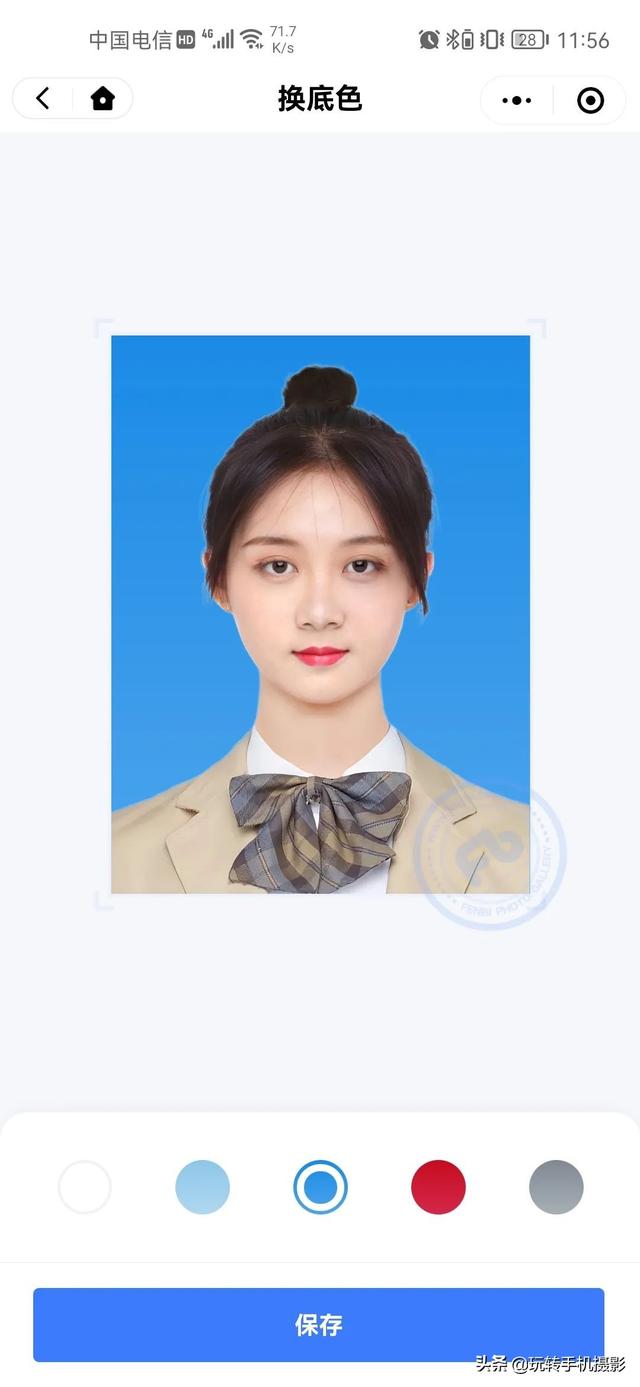Choose the light blue background color
This screenshot has height=1387, width=640.
pyautogui.click(x=202, y=1187)
